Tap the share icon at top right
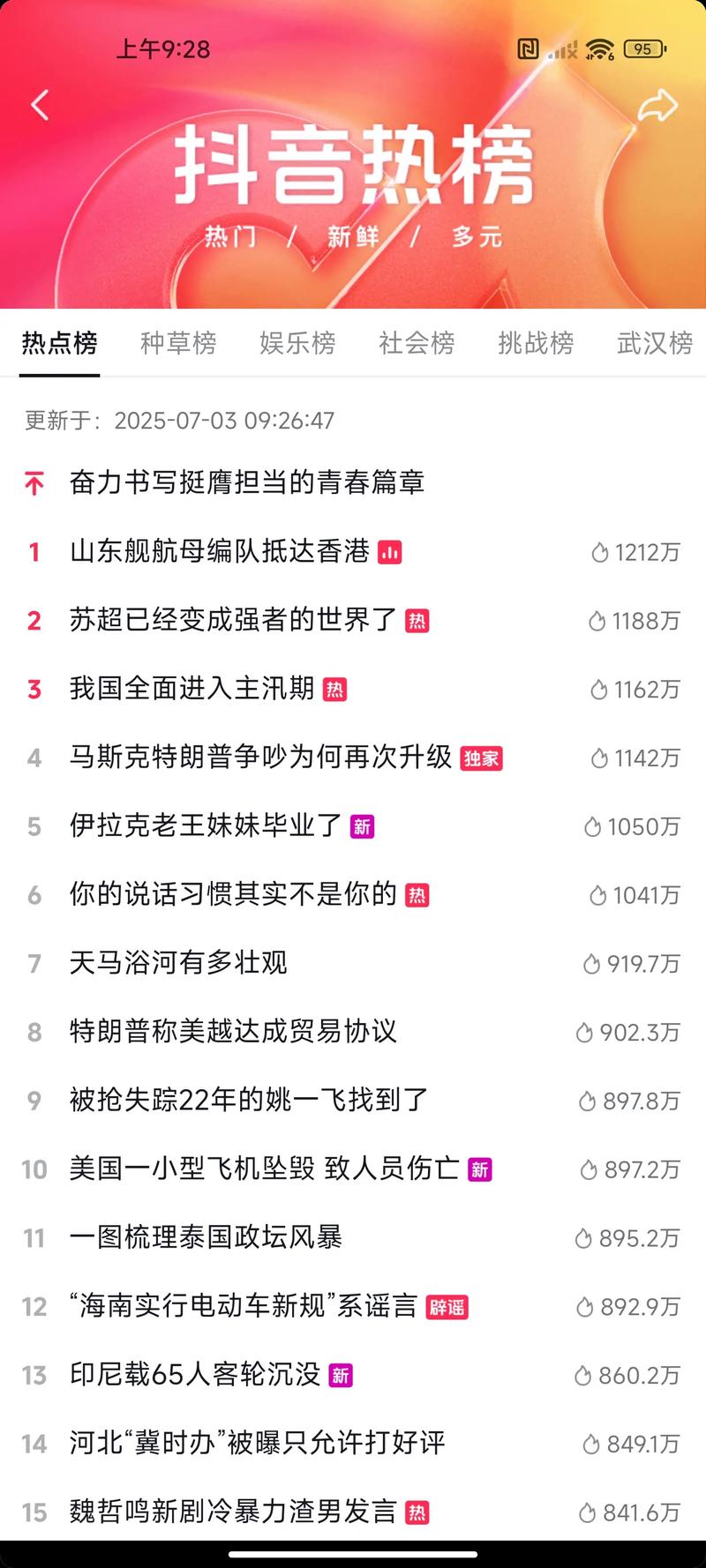The height and width of the screenshot is (1568, 706). [x=658, y=104]
